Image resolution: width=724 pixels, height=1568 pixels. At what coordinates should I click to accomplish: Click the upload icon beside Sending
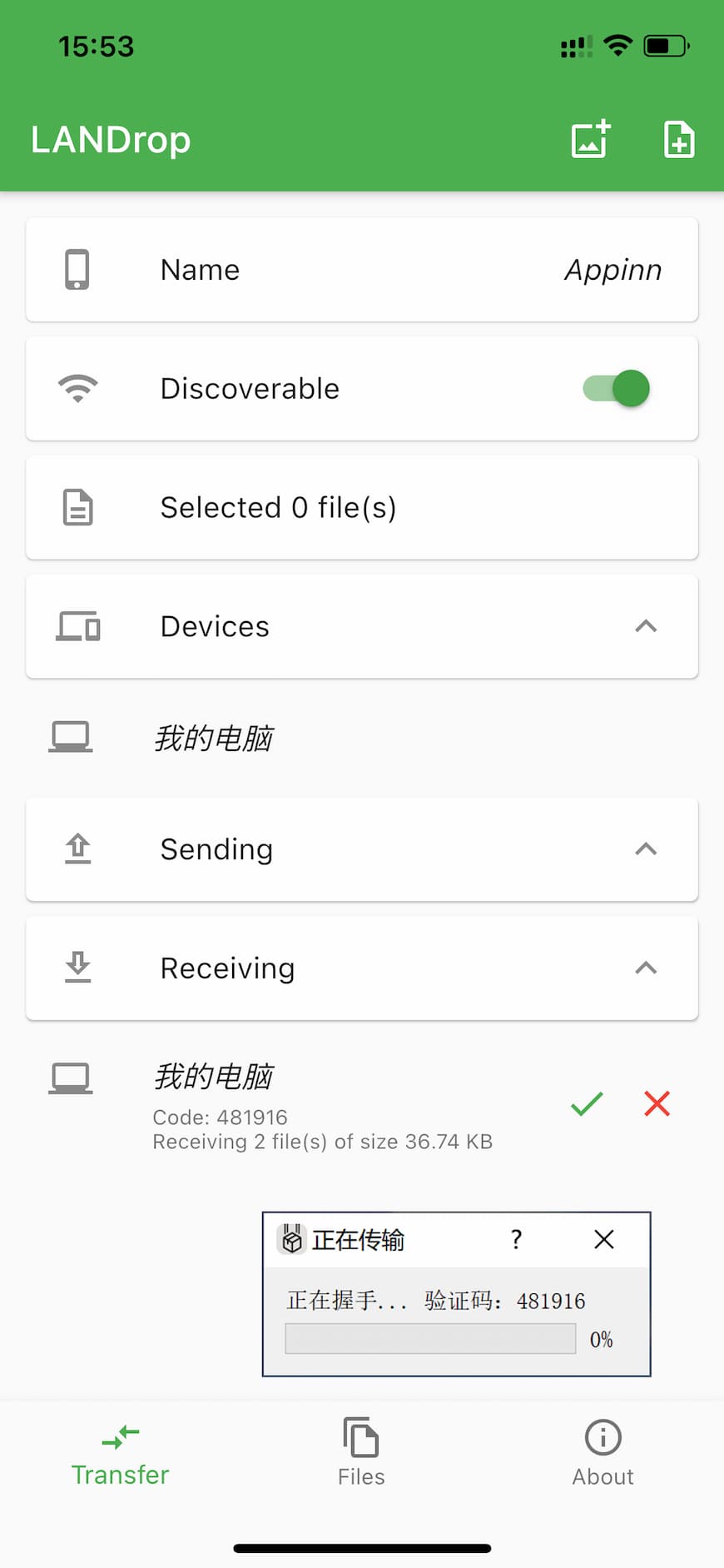click(77, 849)
